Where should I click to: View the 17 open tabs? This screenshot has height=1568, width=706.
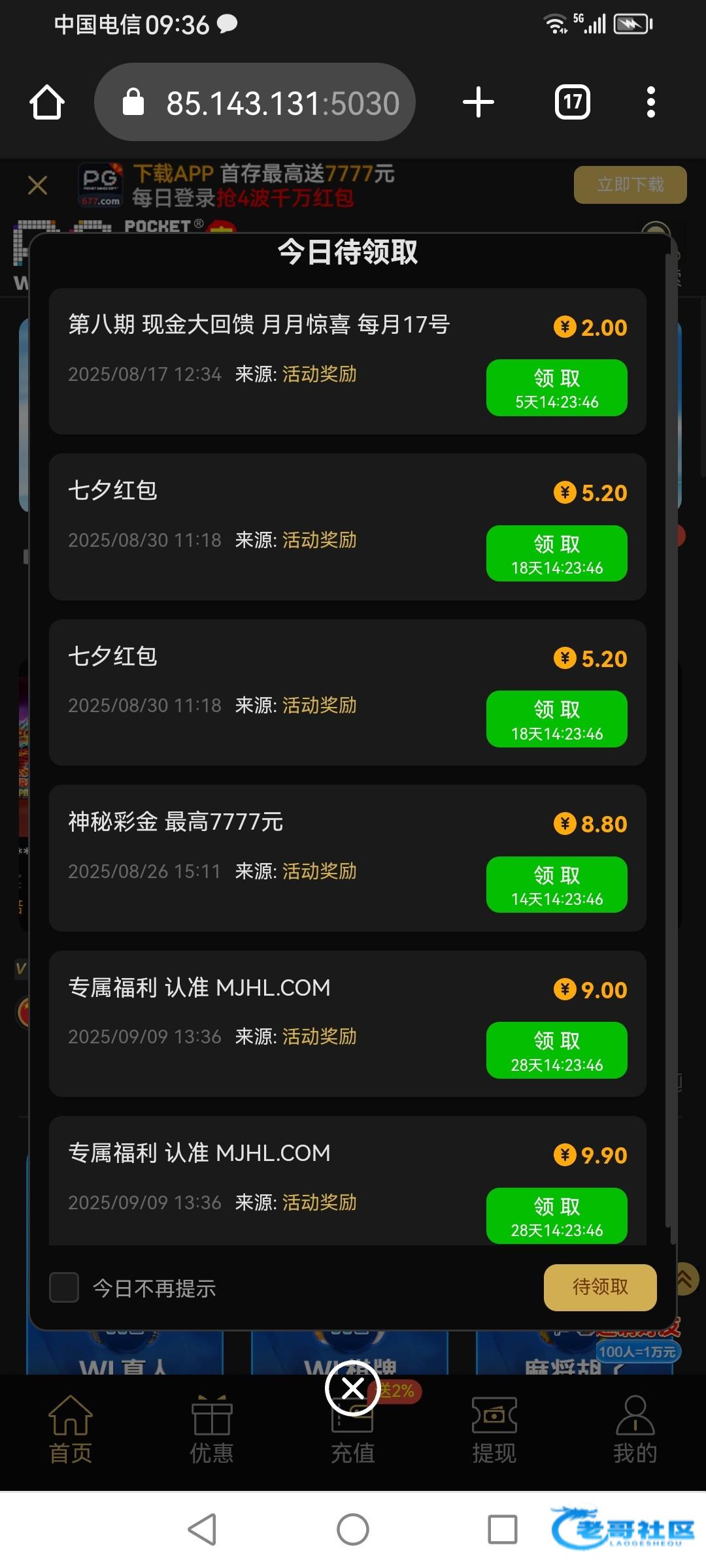click(572, 103)
